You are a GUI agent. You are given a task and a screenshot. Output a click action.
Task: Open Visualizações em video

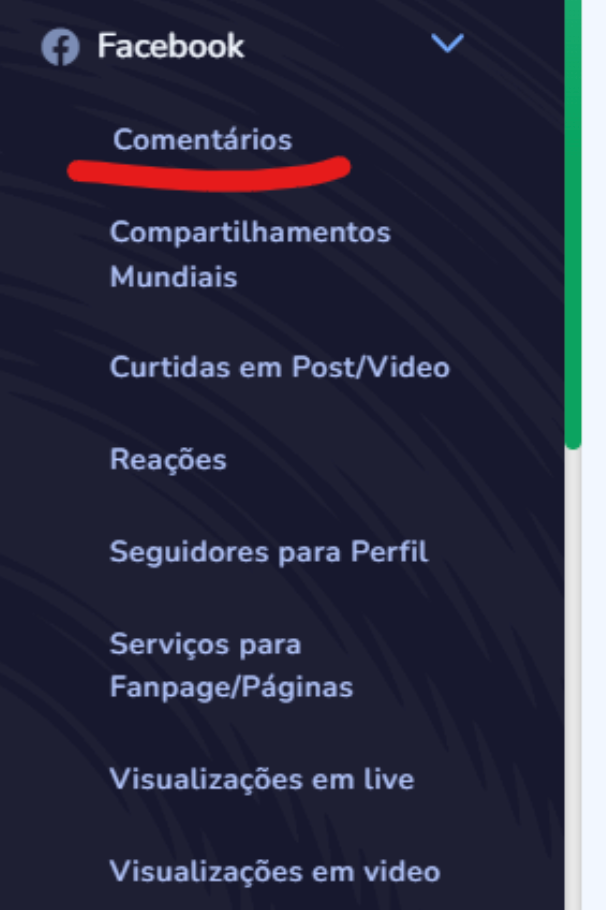coord(275,871)
